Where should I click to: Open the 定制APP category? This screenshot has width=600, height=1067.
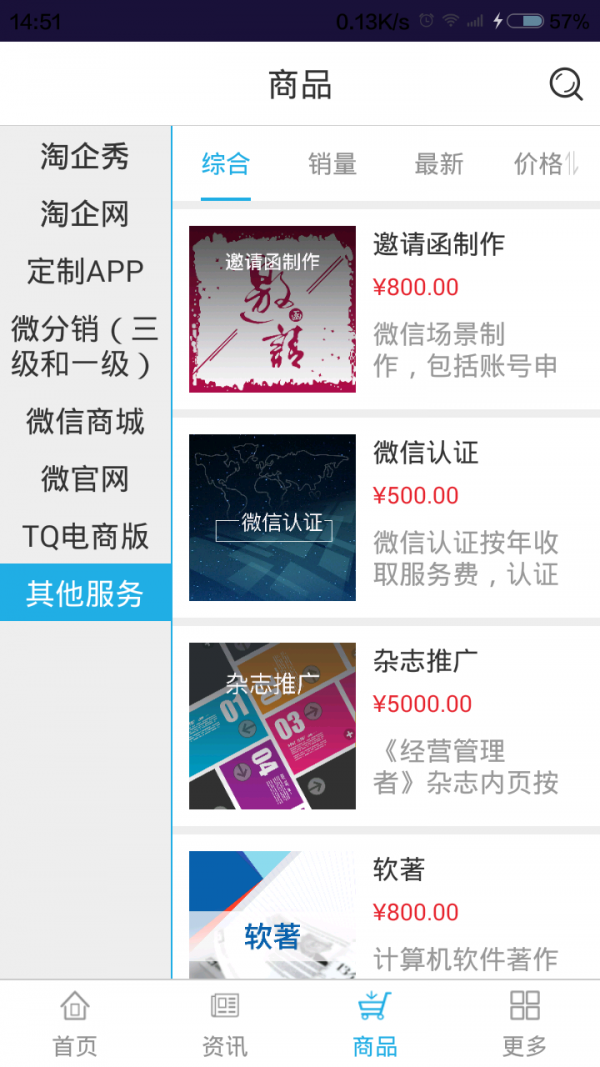coord(85,271)
